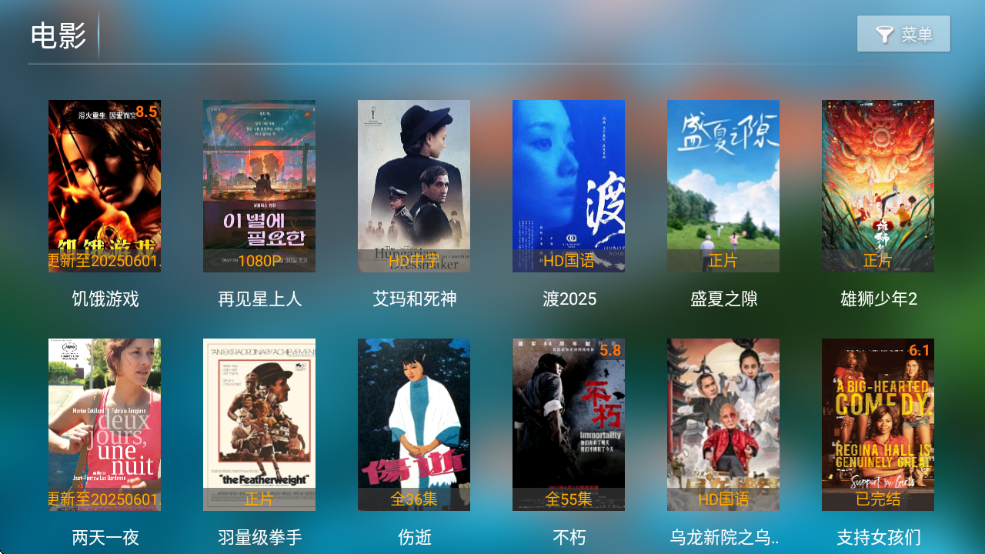985x554 pixels.
Task: Open the movie 两天一夜
Action: click(105, 424)
